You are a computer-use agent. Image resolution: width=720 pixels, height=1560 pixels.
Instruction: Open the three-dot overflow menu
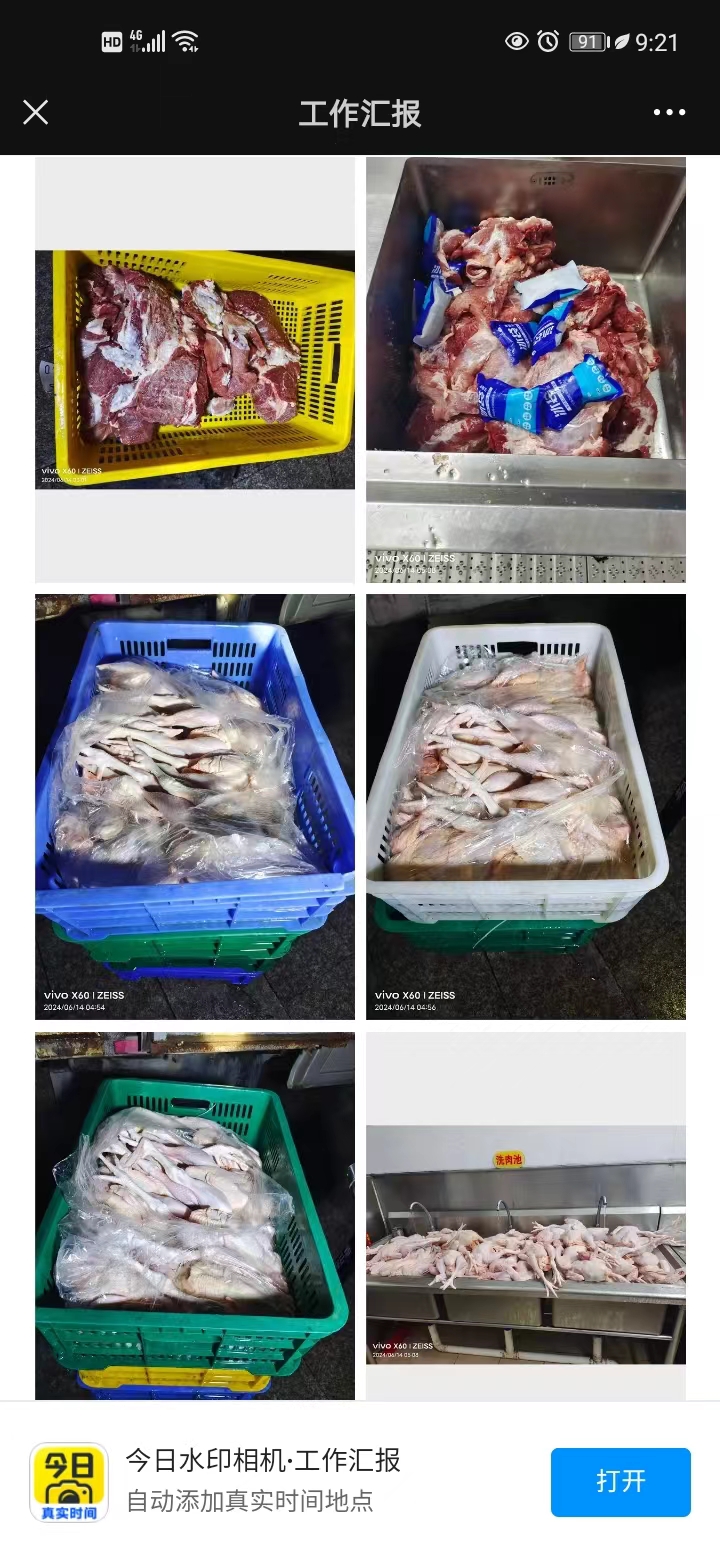click(669, 112)
